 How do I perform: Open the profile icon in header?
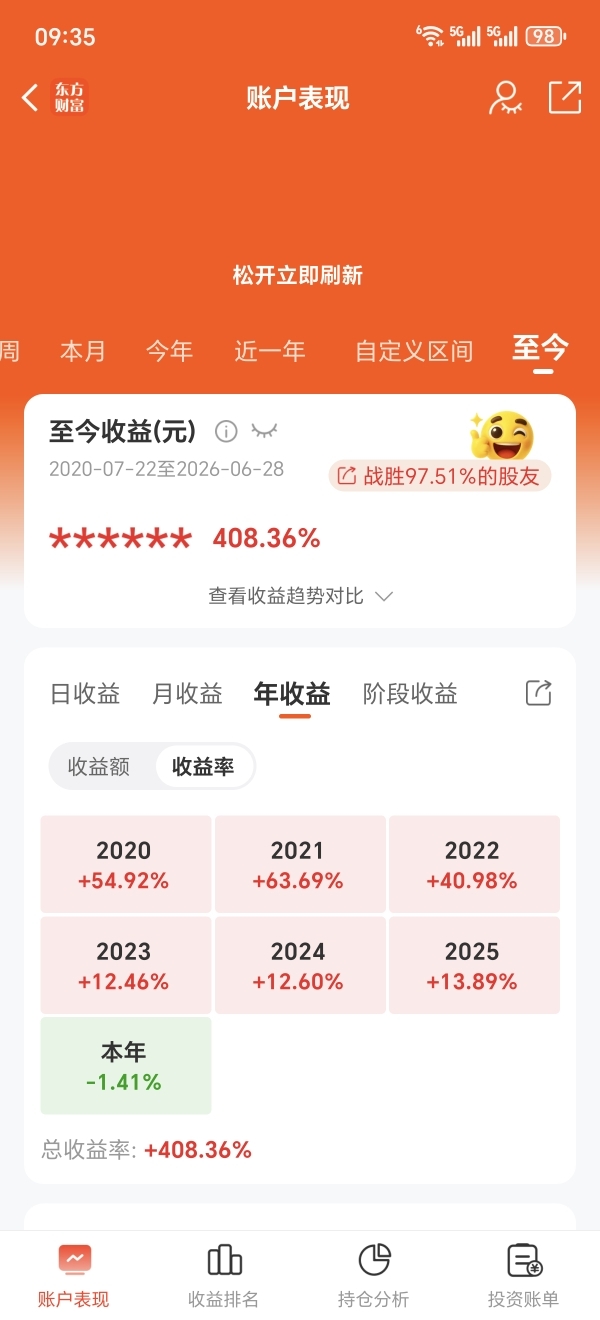point(505,98)
